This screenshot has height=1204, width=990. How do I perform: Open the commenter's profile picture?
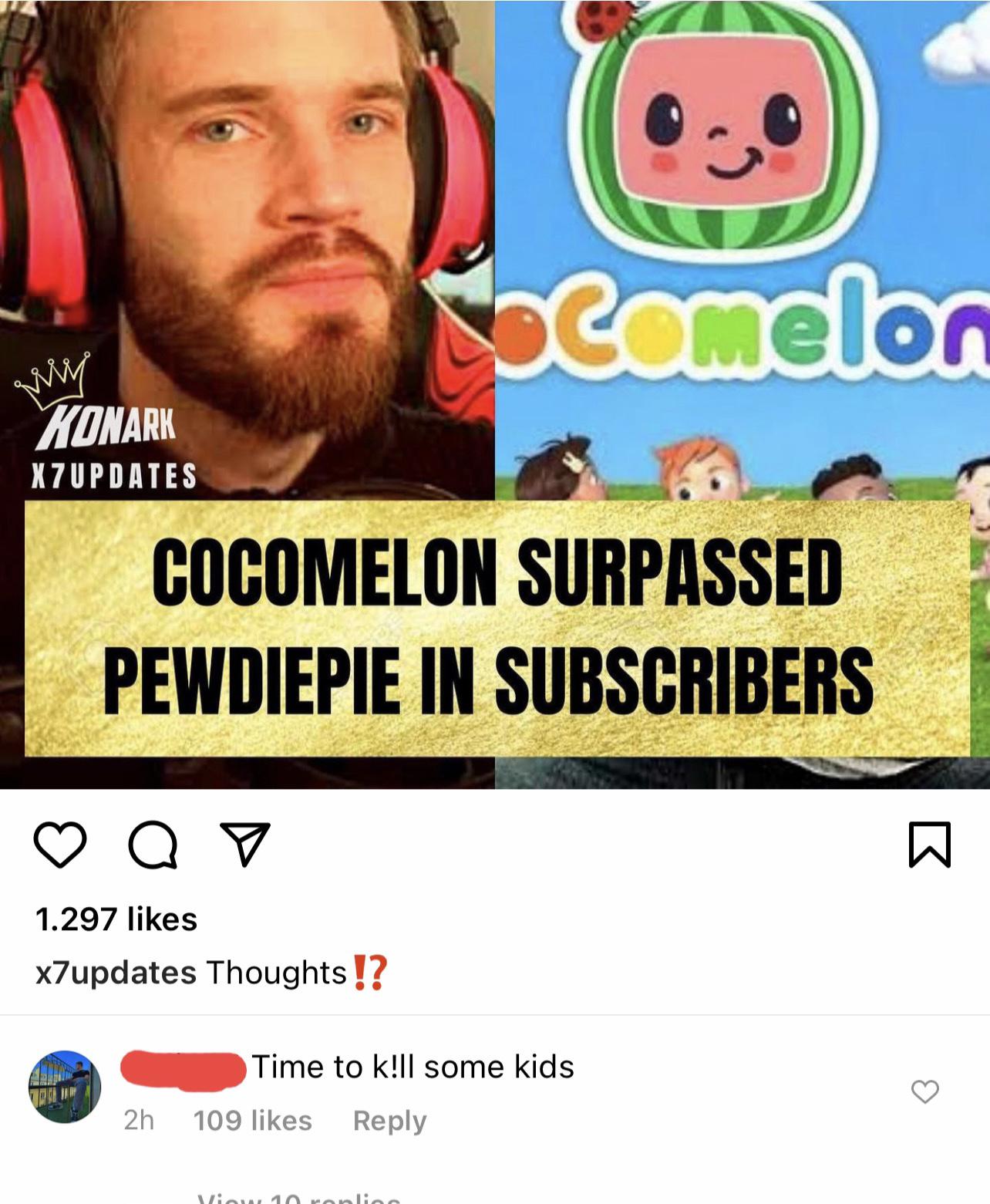click(x=65, y=1086)
